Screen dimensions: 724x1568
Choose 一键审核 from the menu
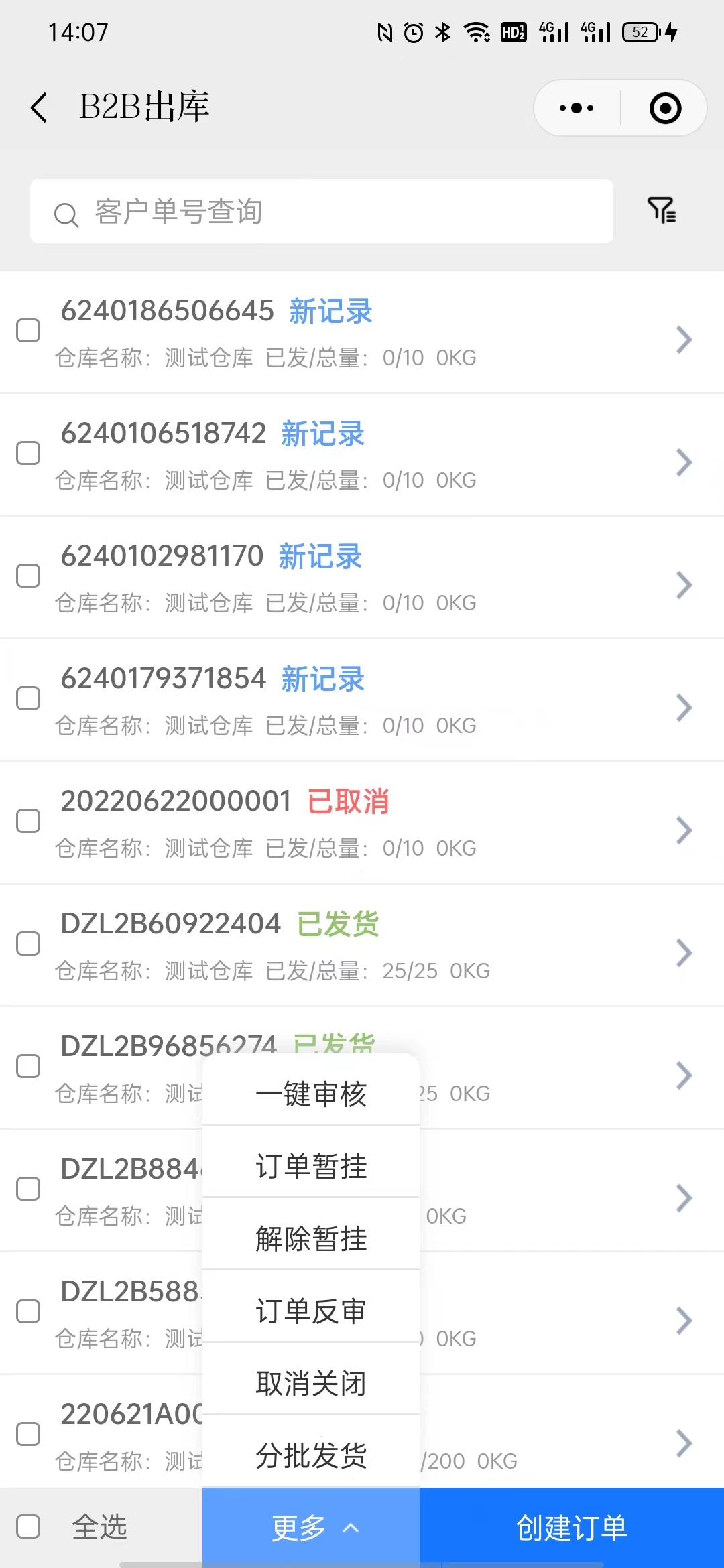(311, 1094)
